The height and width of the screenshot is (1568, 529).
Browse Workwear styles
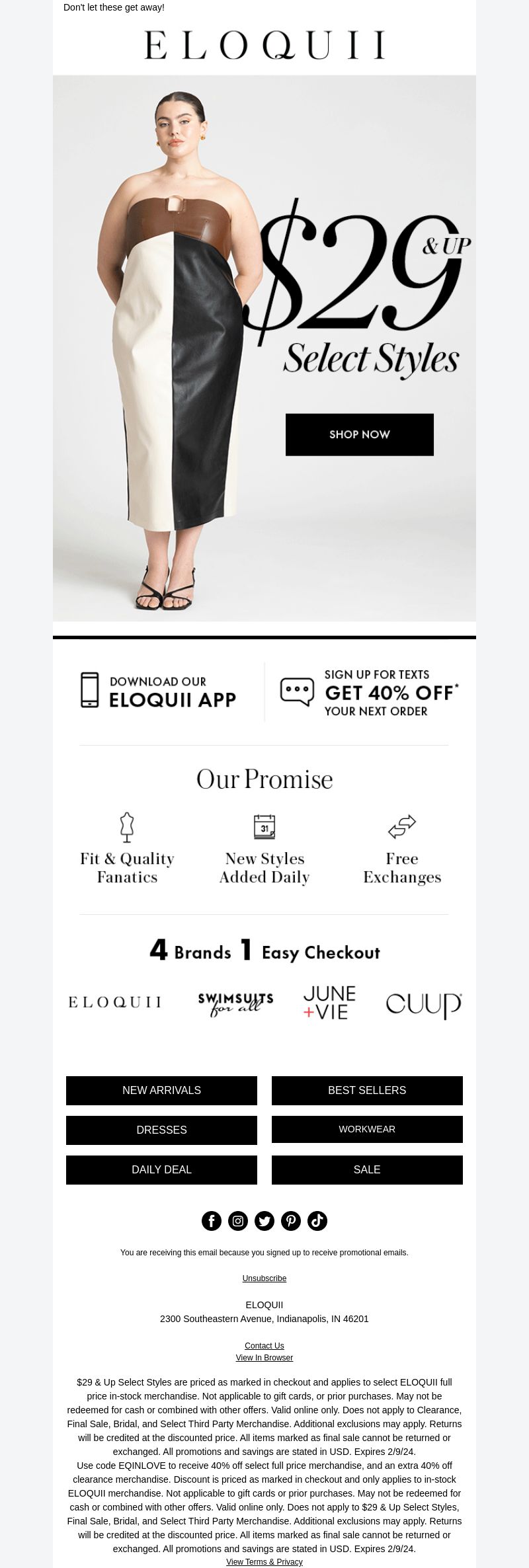(367, 1129)
